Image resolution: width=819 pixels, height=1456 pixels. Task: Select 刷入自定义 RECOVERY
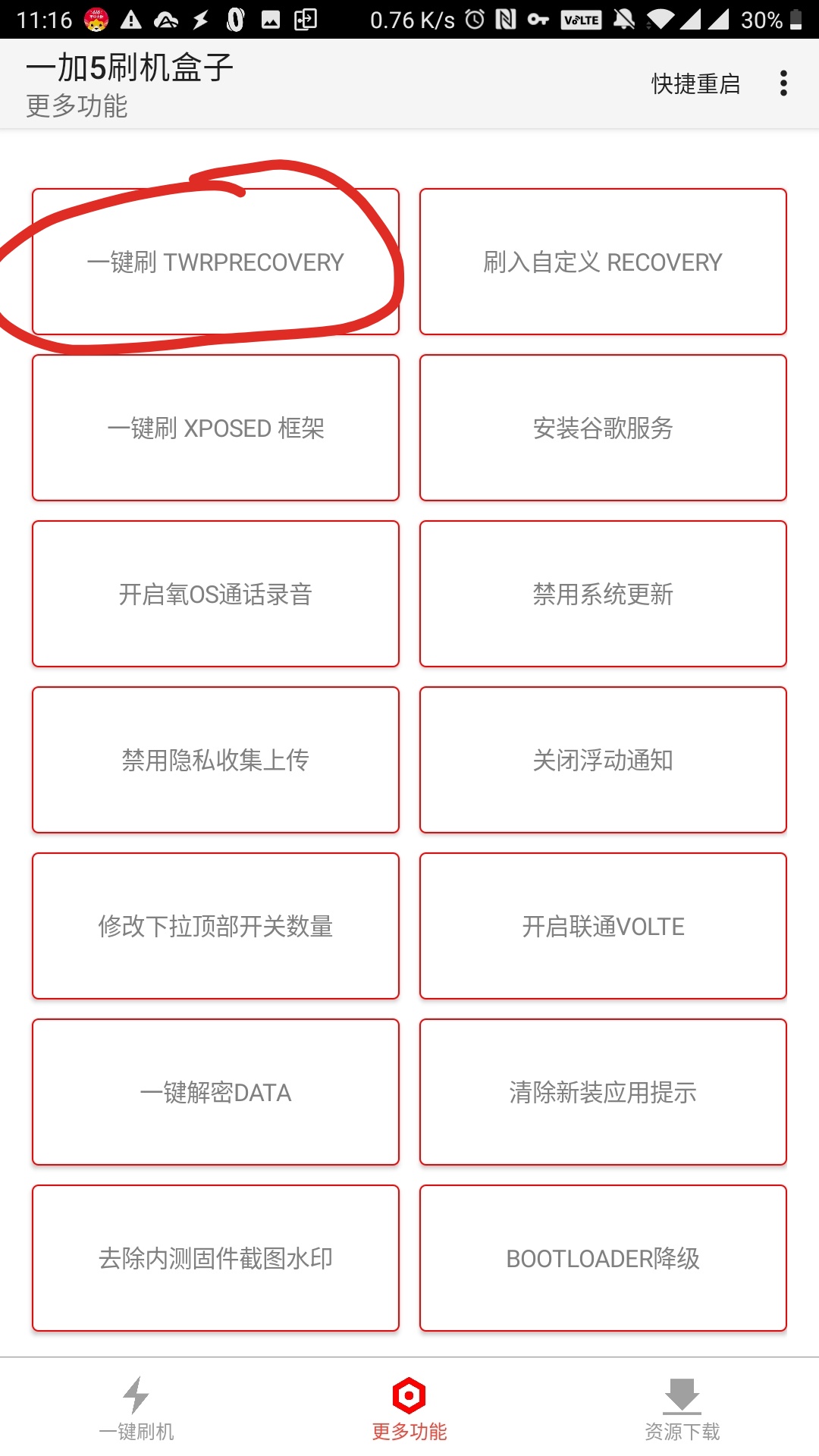(x=603, y=262)
